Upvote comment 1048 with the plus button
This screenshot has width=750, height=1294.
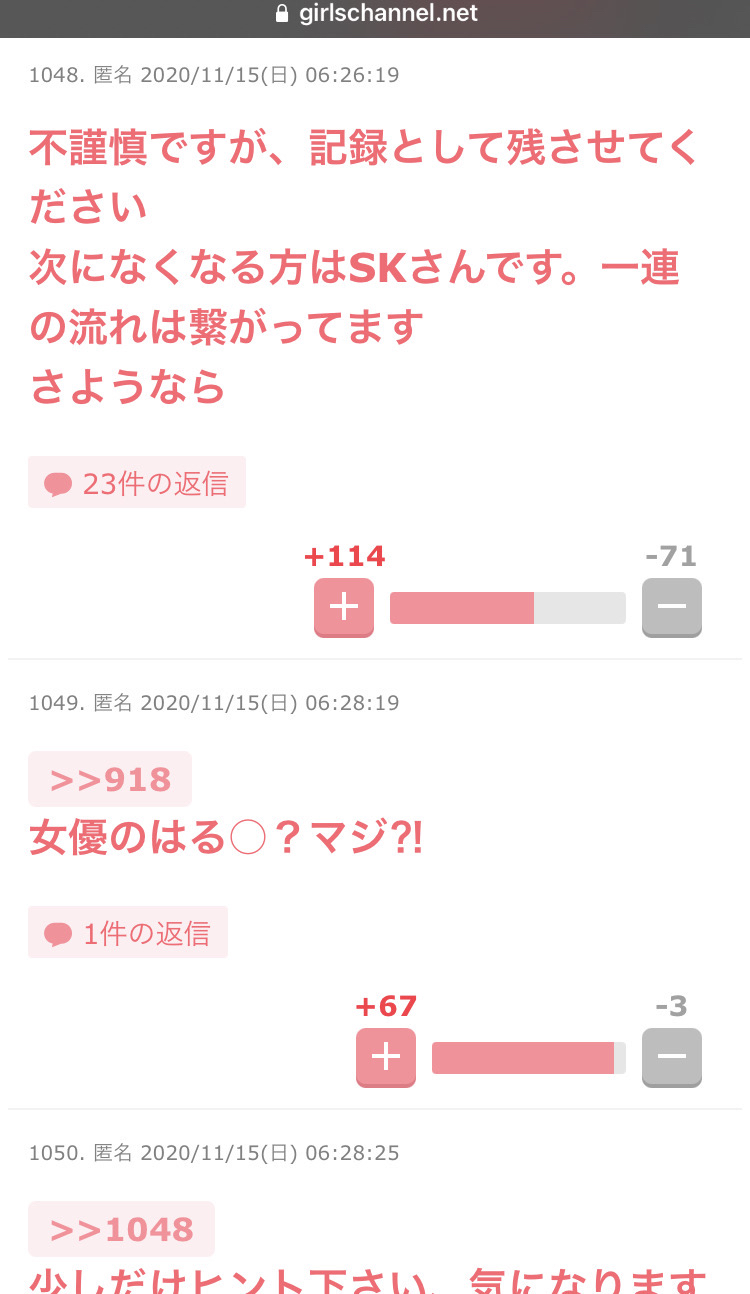point(344,607)
